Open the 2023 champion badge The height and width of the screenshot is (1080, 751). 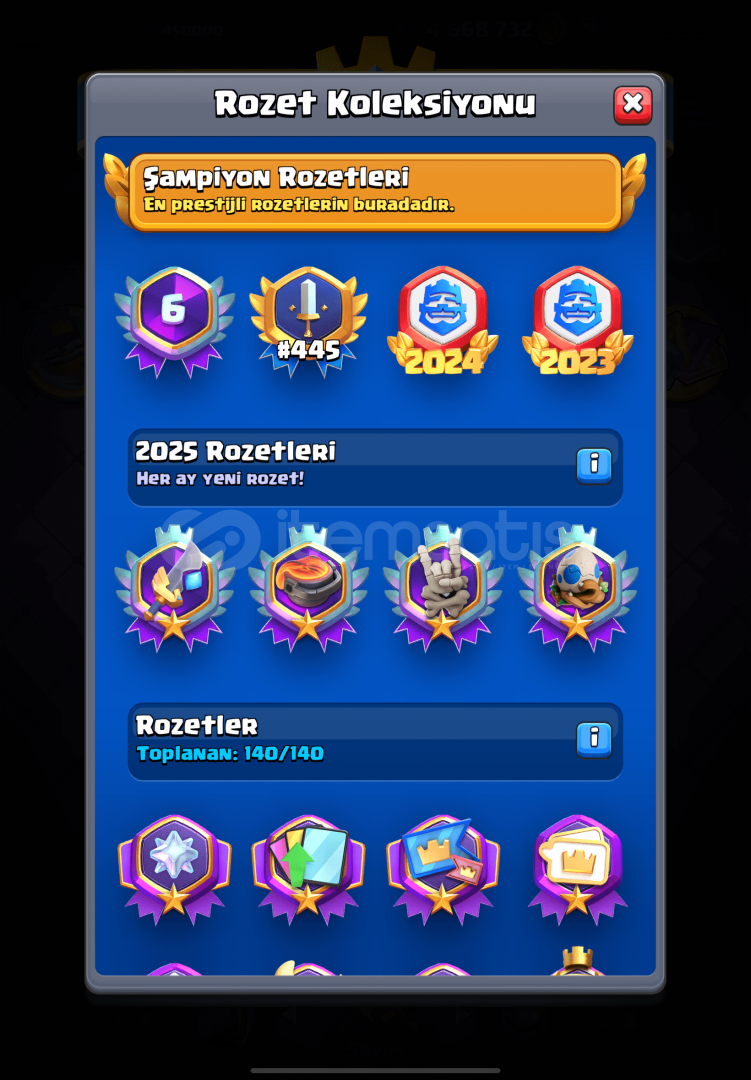coord(577,320)
